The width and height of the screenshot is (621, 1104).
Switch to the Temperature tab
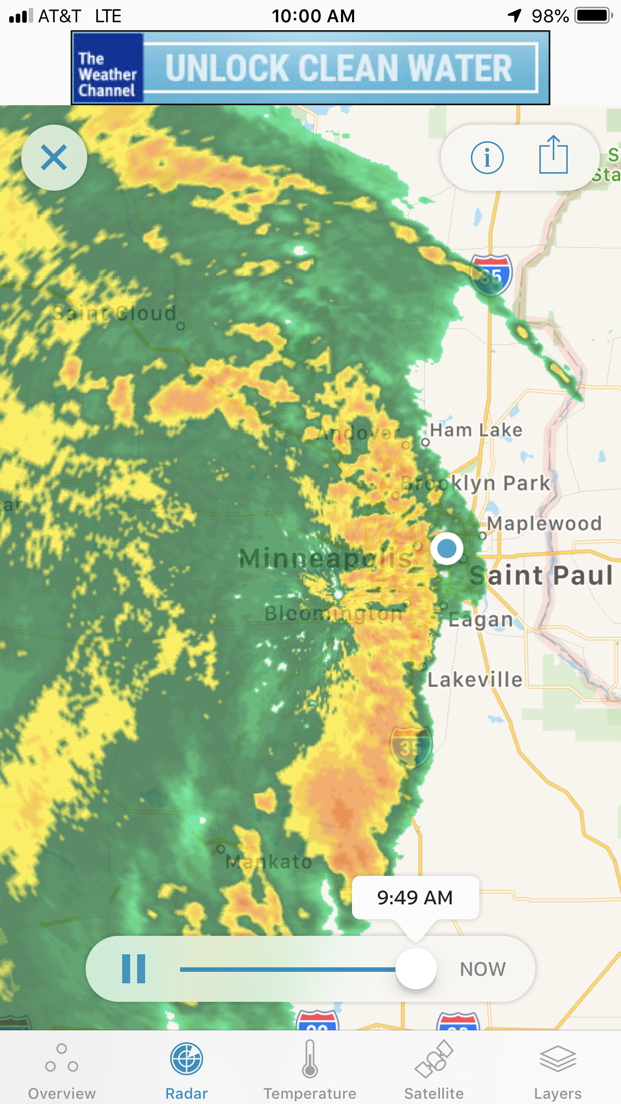(x=310, y=1069)
